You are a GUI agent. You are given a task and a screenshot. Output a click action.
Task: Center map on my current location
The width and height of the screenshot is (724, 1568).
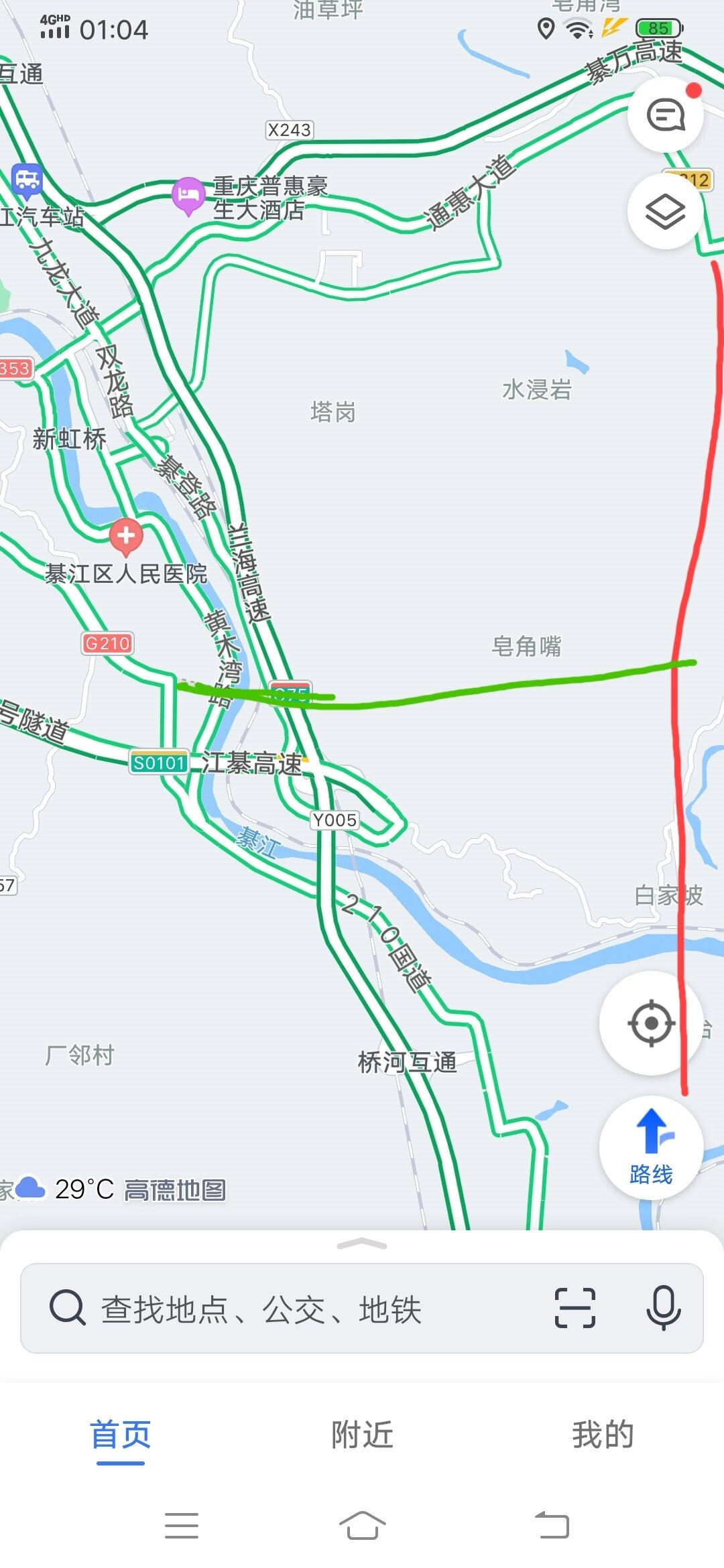click(x=651, y=1023)
